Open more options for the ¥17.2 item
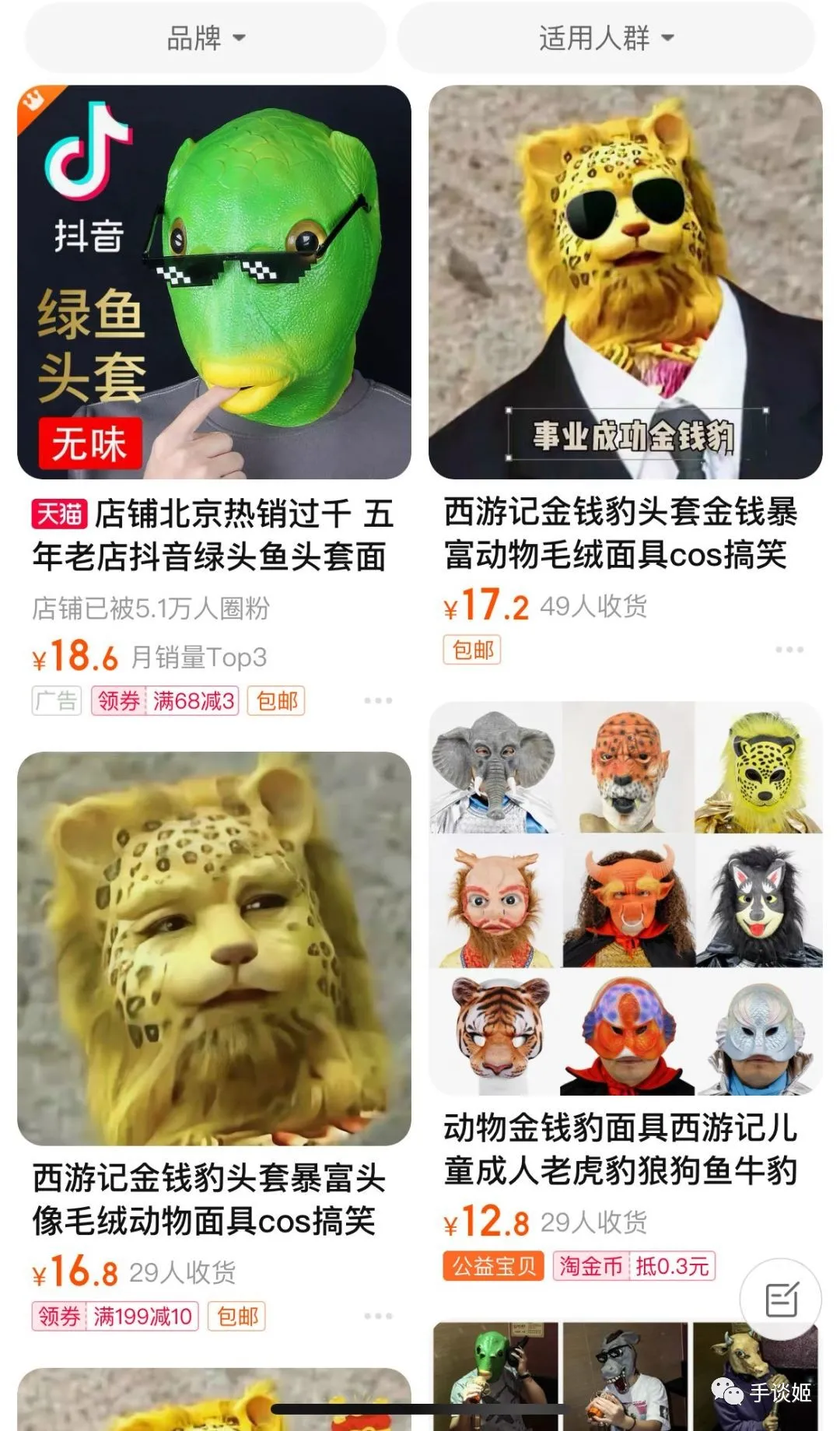Screen dimensions: 840x1431 789,649
